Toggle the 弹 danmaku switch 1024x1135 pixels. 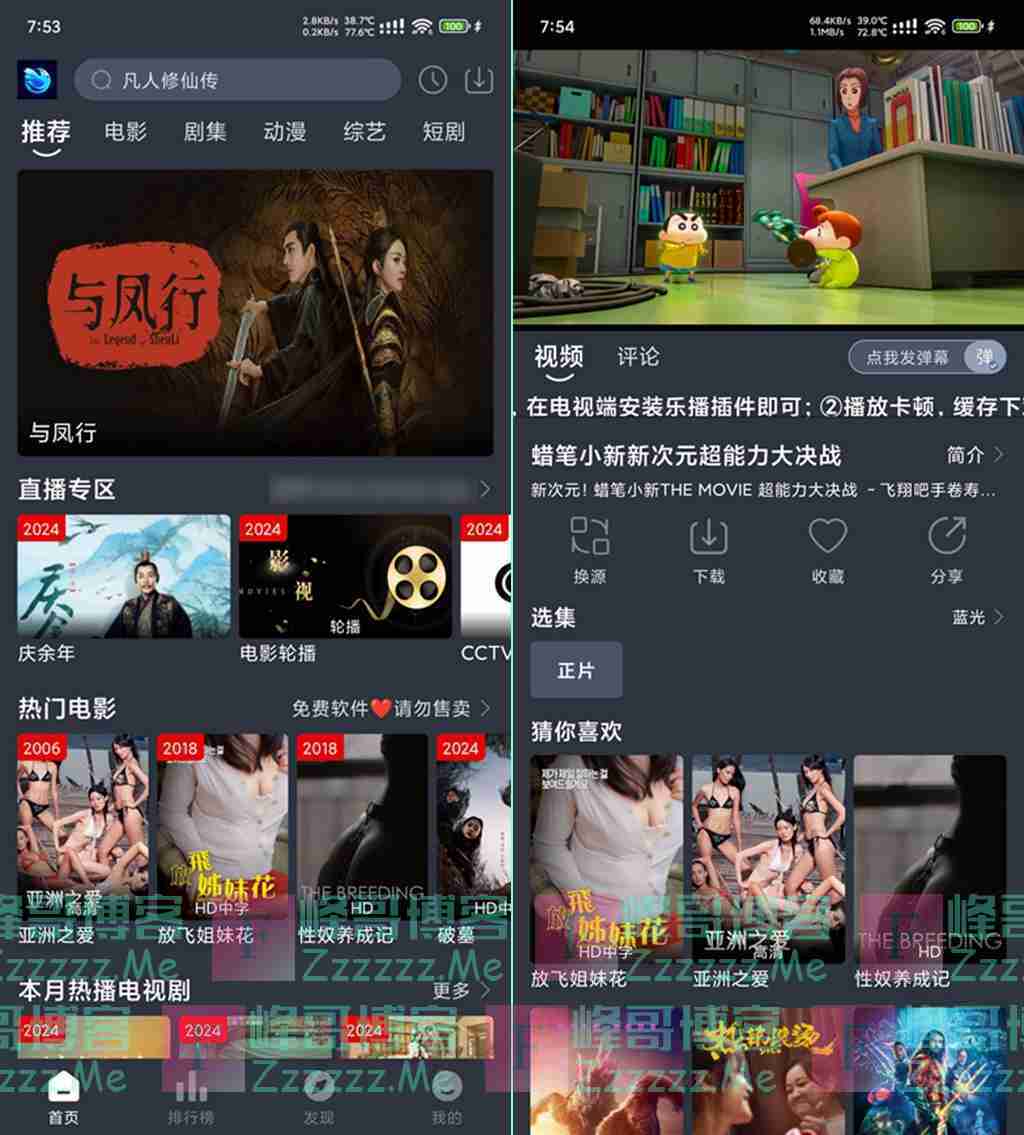tap(985, 357)
